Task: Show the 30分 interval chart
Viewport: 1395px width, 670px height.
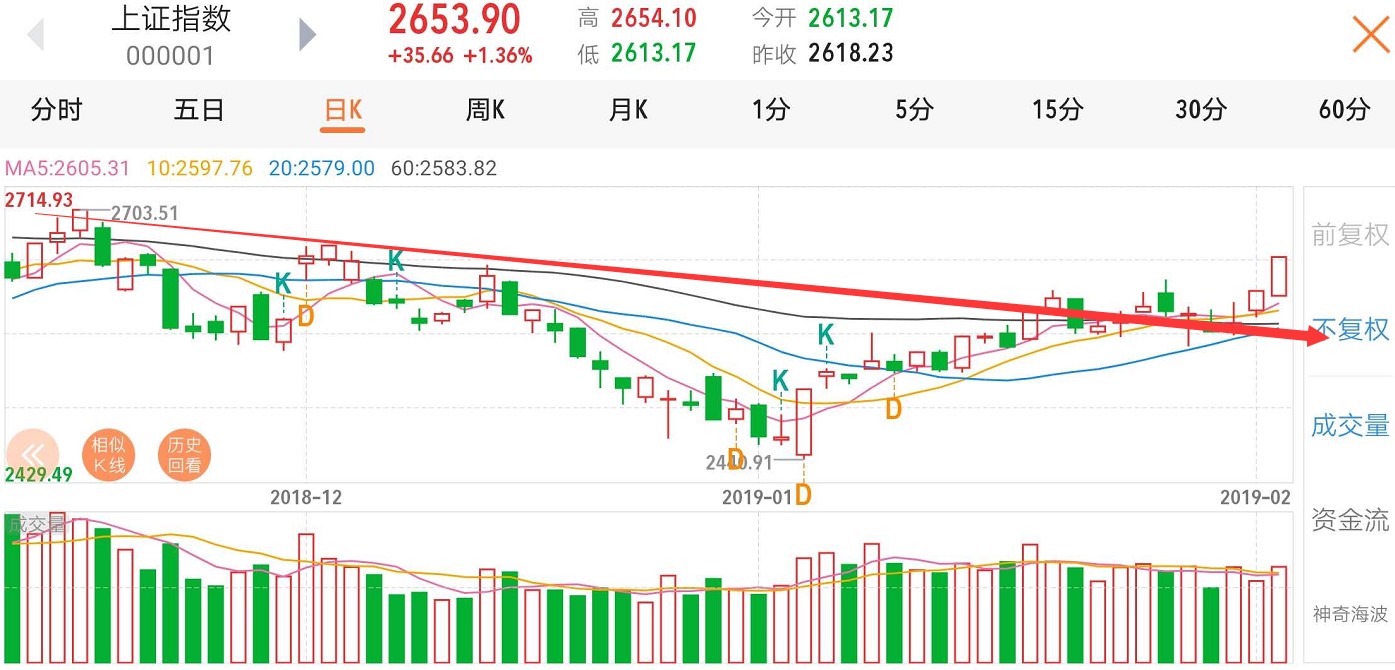Action: click(x=1200, y=110)
